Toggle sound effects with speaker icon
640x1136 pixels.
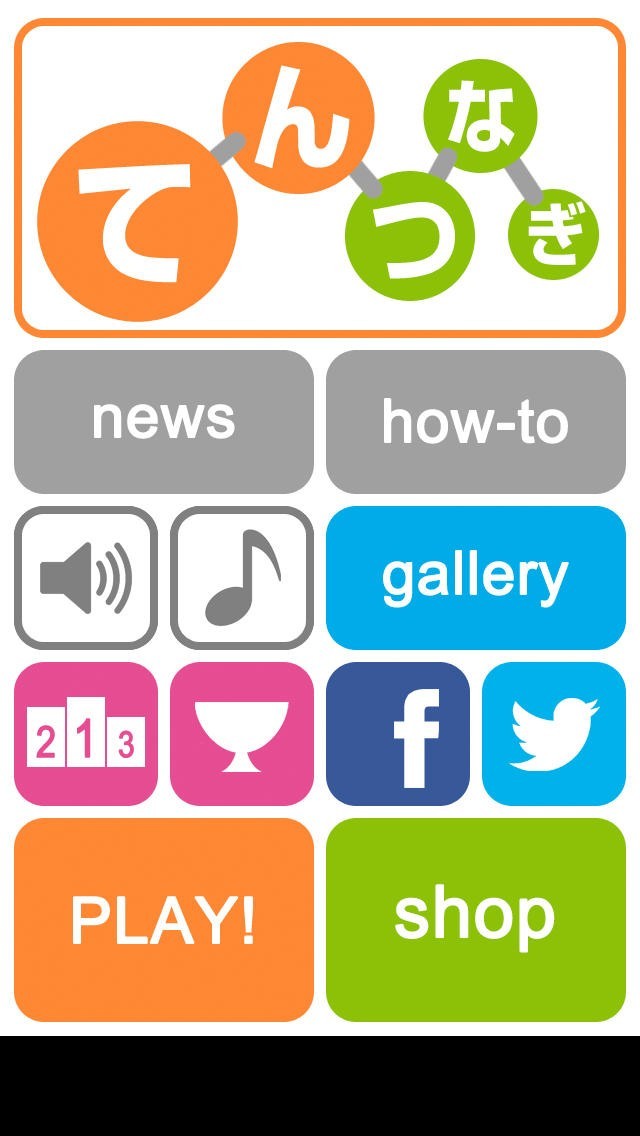pos(86,578)
